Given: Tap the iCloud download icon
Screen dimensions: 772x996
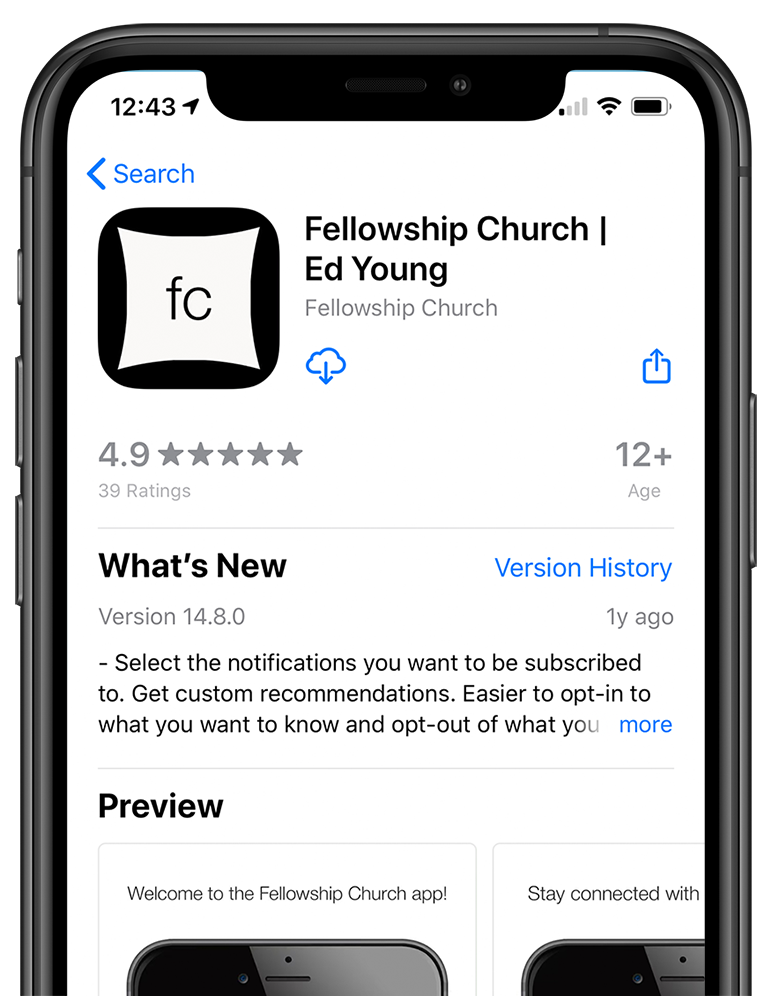Looking at the screenshot, I should click(325, 366).
